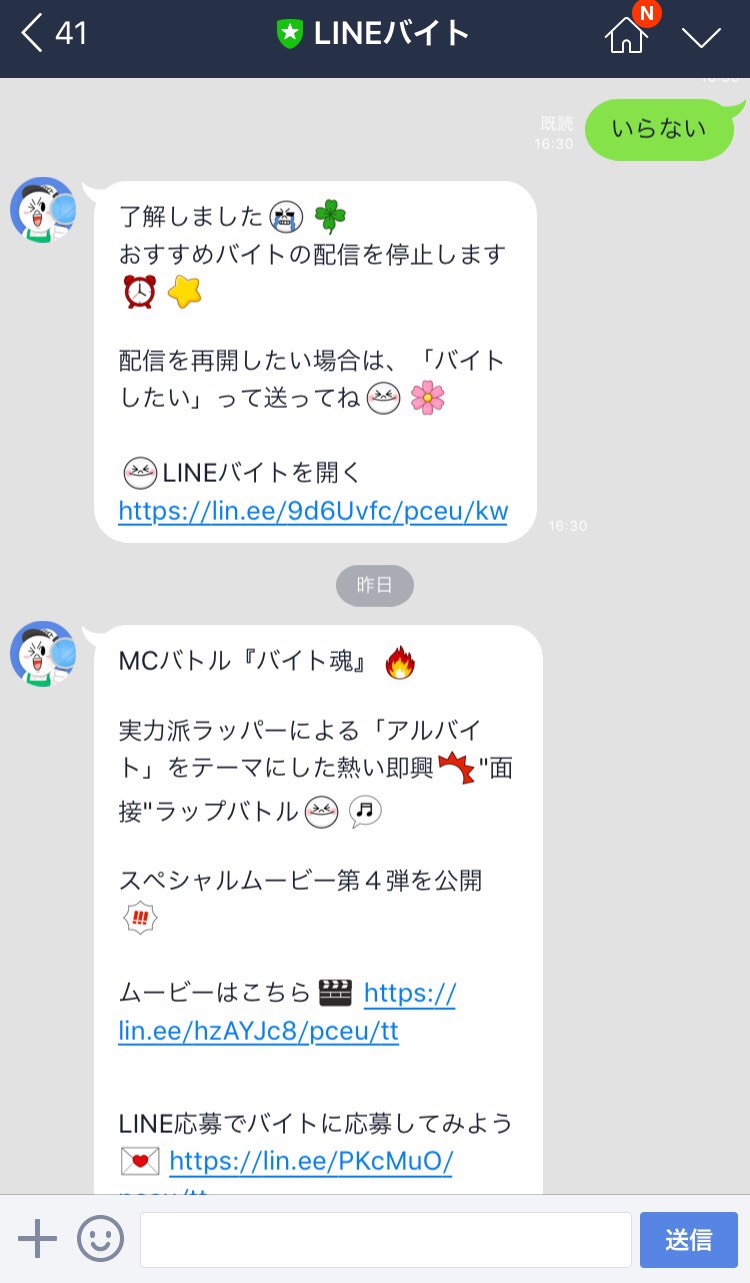Screen dimensions: 750x1283
Task: Expand the chat options chevron menu
Action: point(701,37)
